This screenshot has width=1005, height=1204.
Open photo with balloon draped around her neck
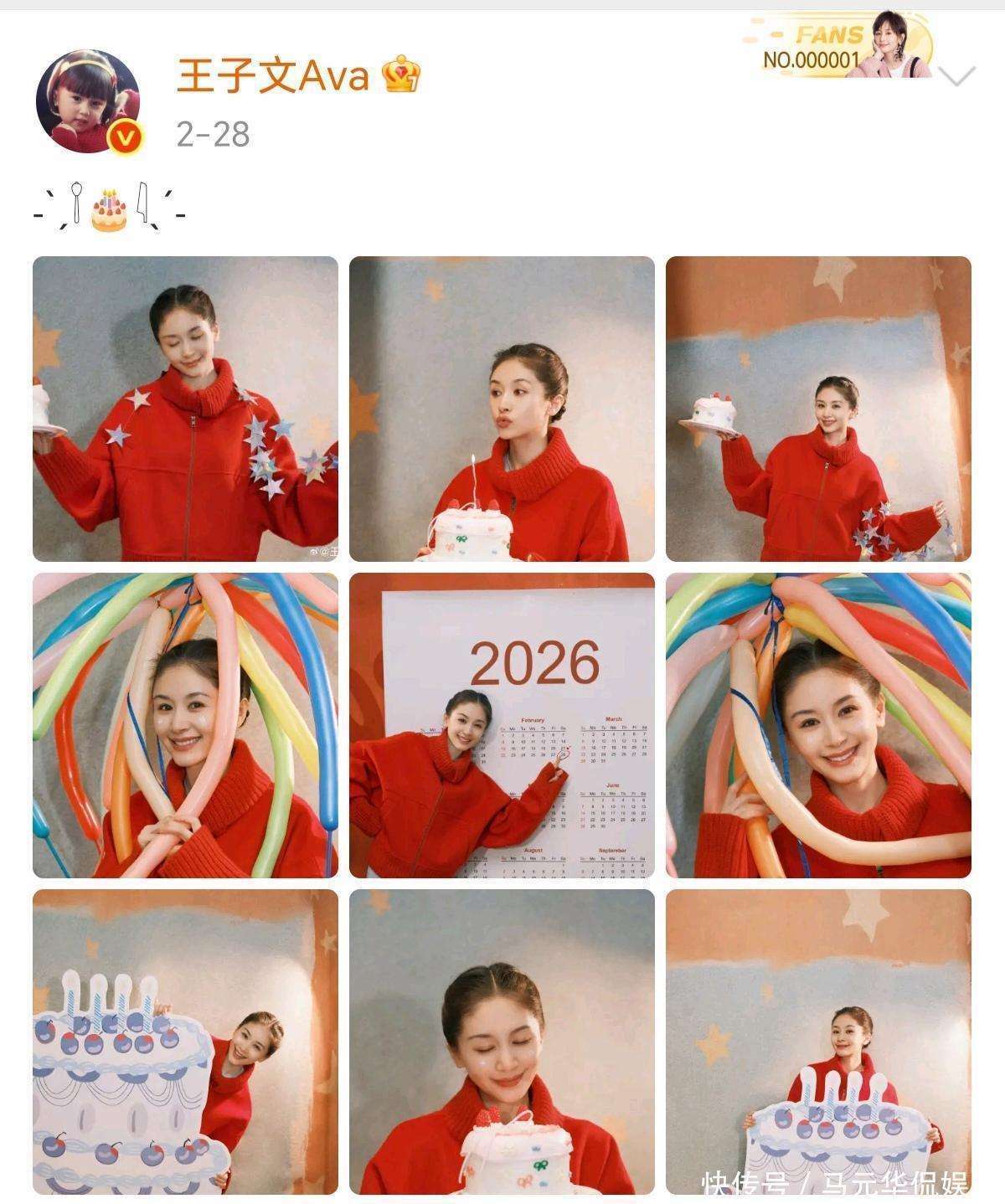click(818, 725)
